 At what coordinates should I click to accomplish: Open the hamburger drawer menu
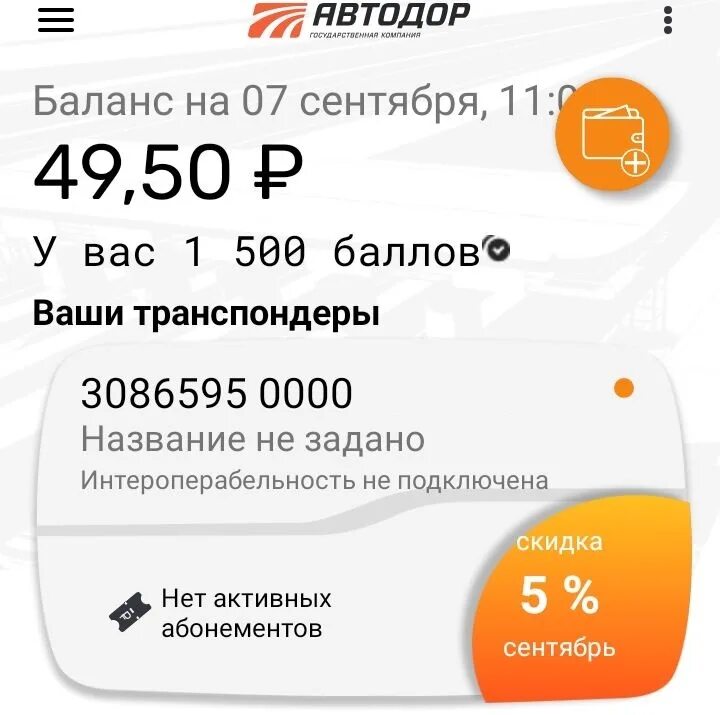click(56, 21)
